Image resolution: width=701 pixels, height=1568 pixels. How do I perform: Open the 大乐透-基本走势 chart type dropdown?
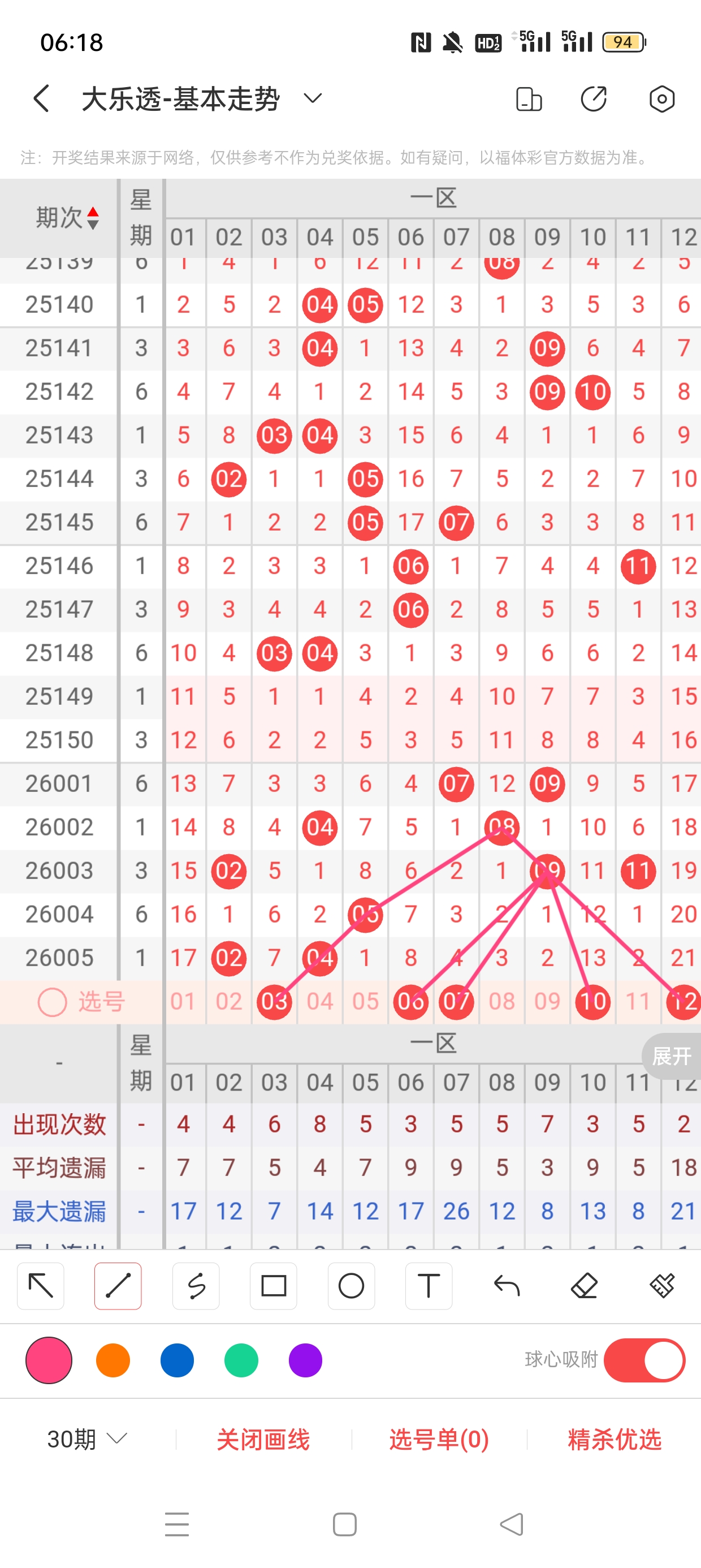[312, 98]
